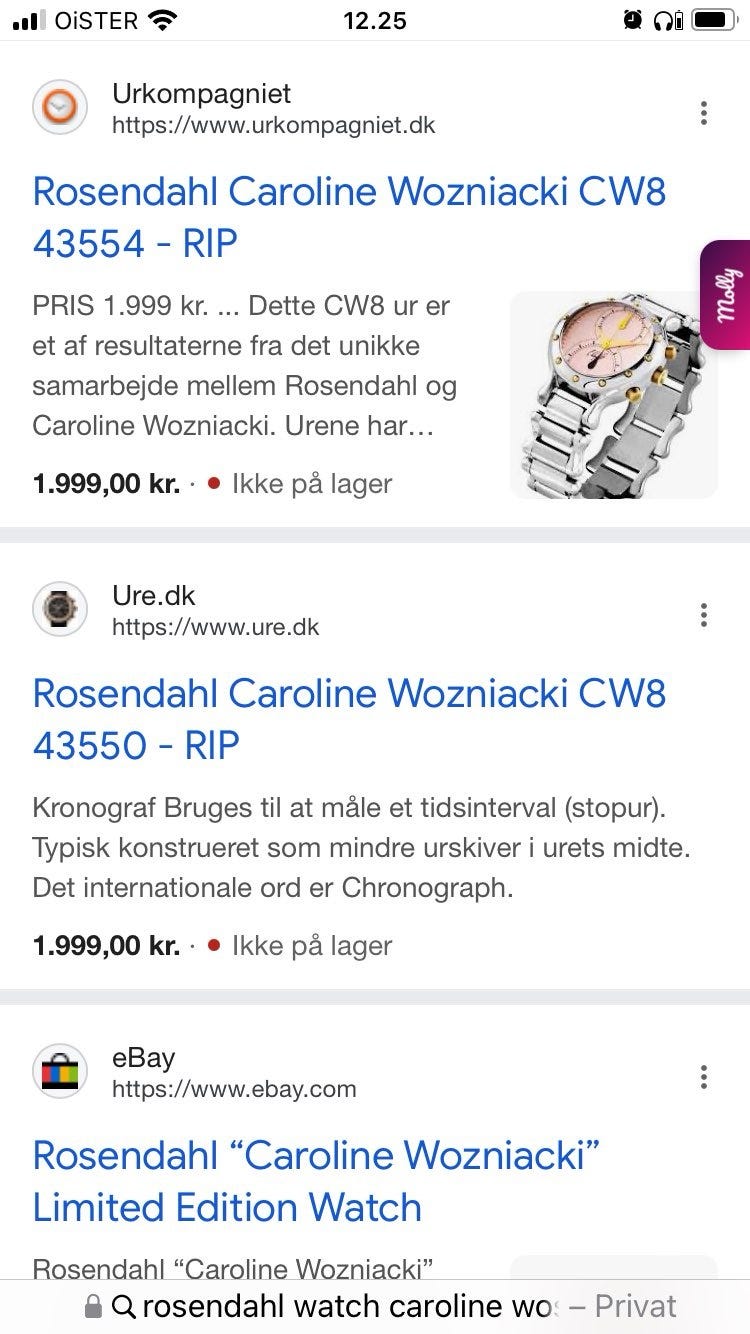Visit the Ure.dk site header link

click(215, 611)
